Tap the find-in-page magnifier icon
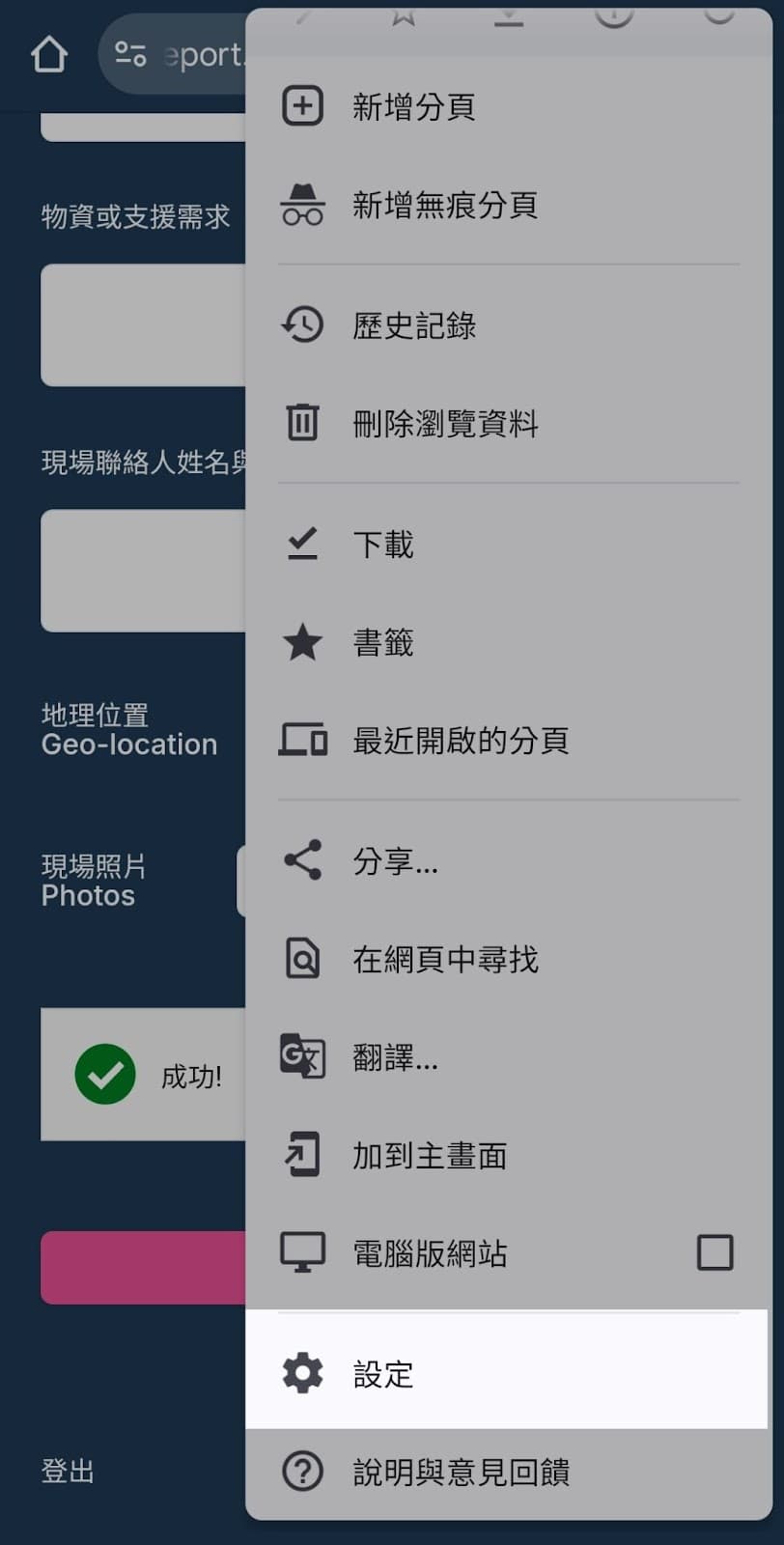The image size is (784, 1545). click(302, 959)
